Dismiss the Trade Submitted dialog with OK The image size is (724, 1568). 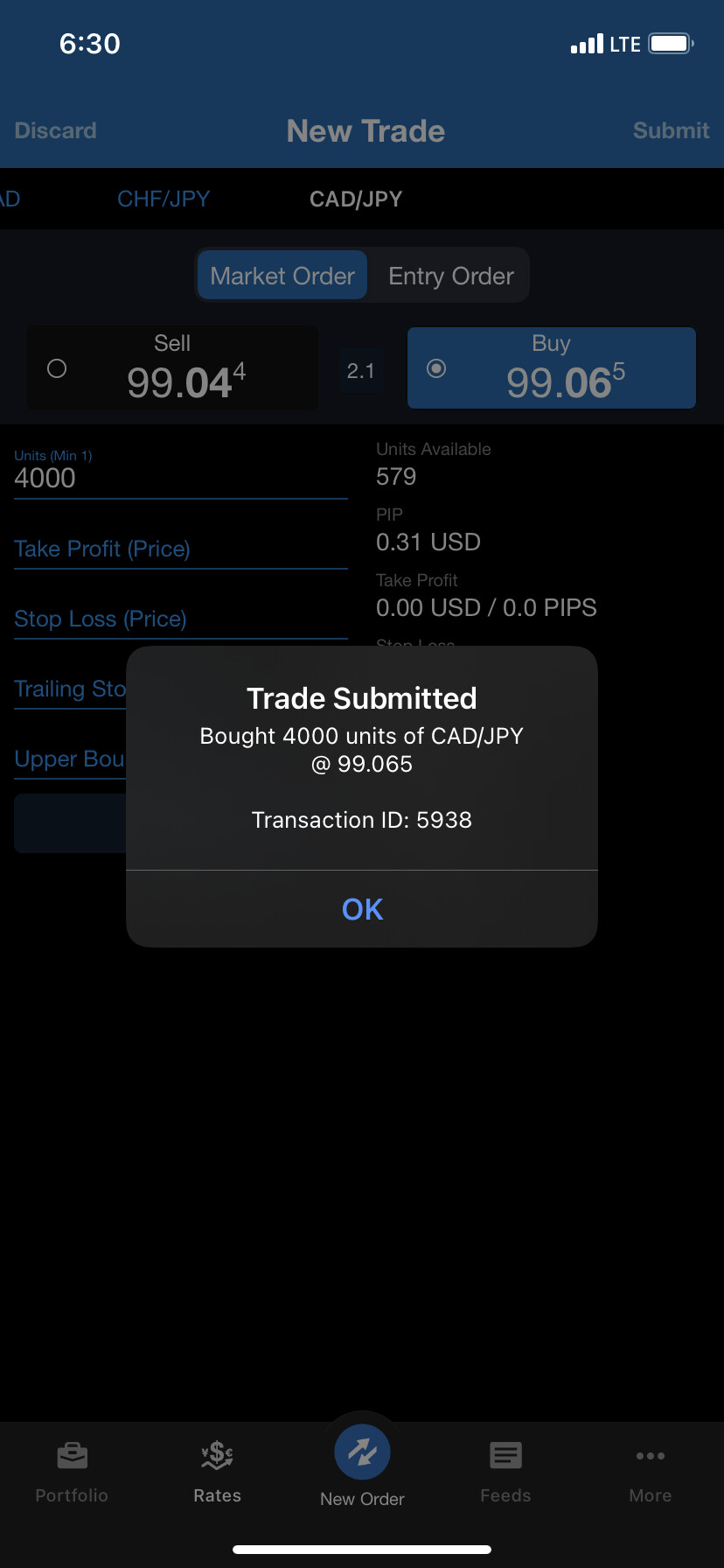point(362,909)
